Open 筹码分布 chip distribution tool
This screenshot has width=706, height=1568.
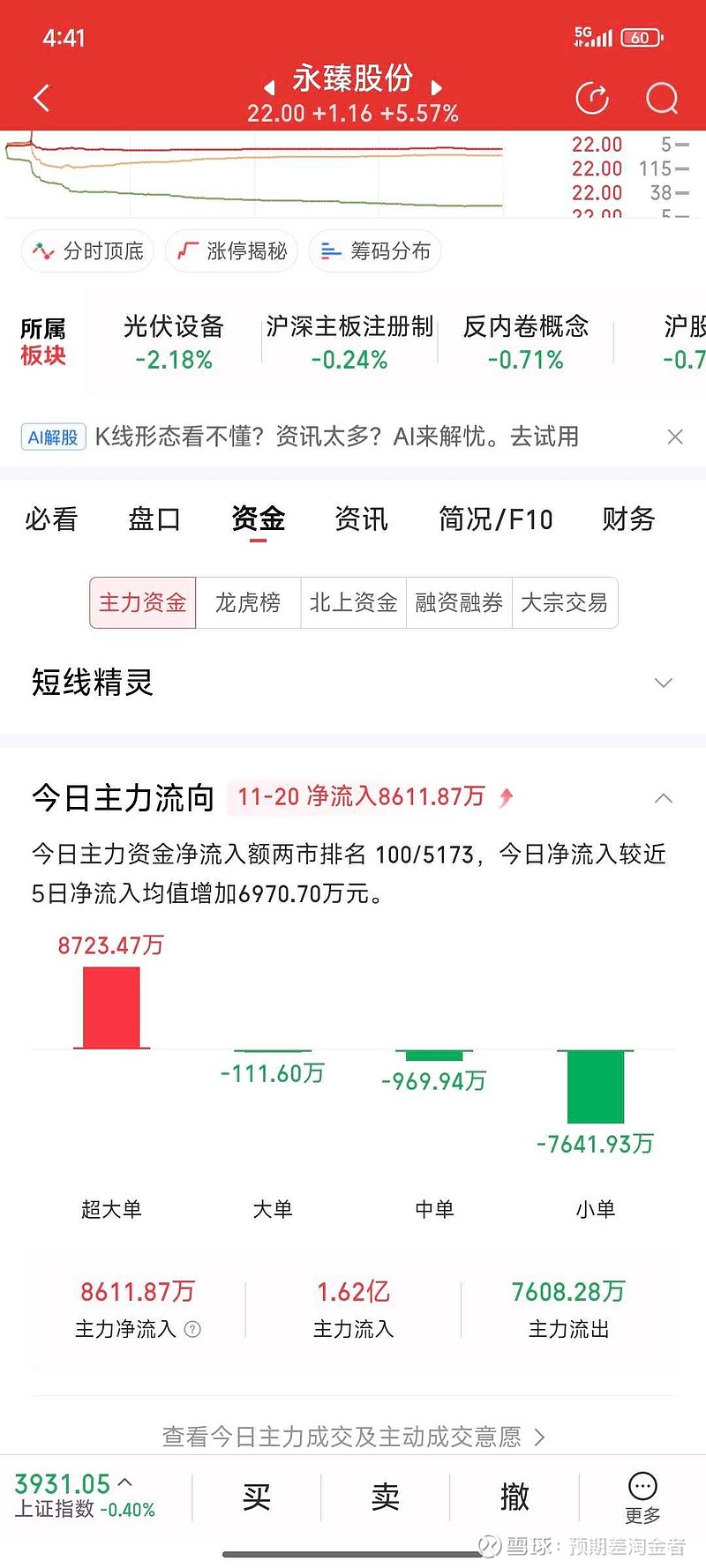tap(374, 250)
